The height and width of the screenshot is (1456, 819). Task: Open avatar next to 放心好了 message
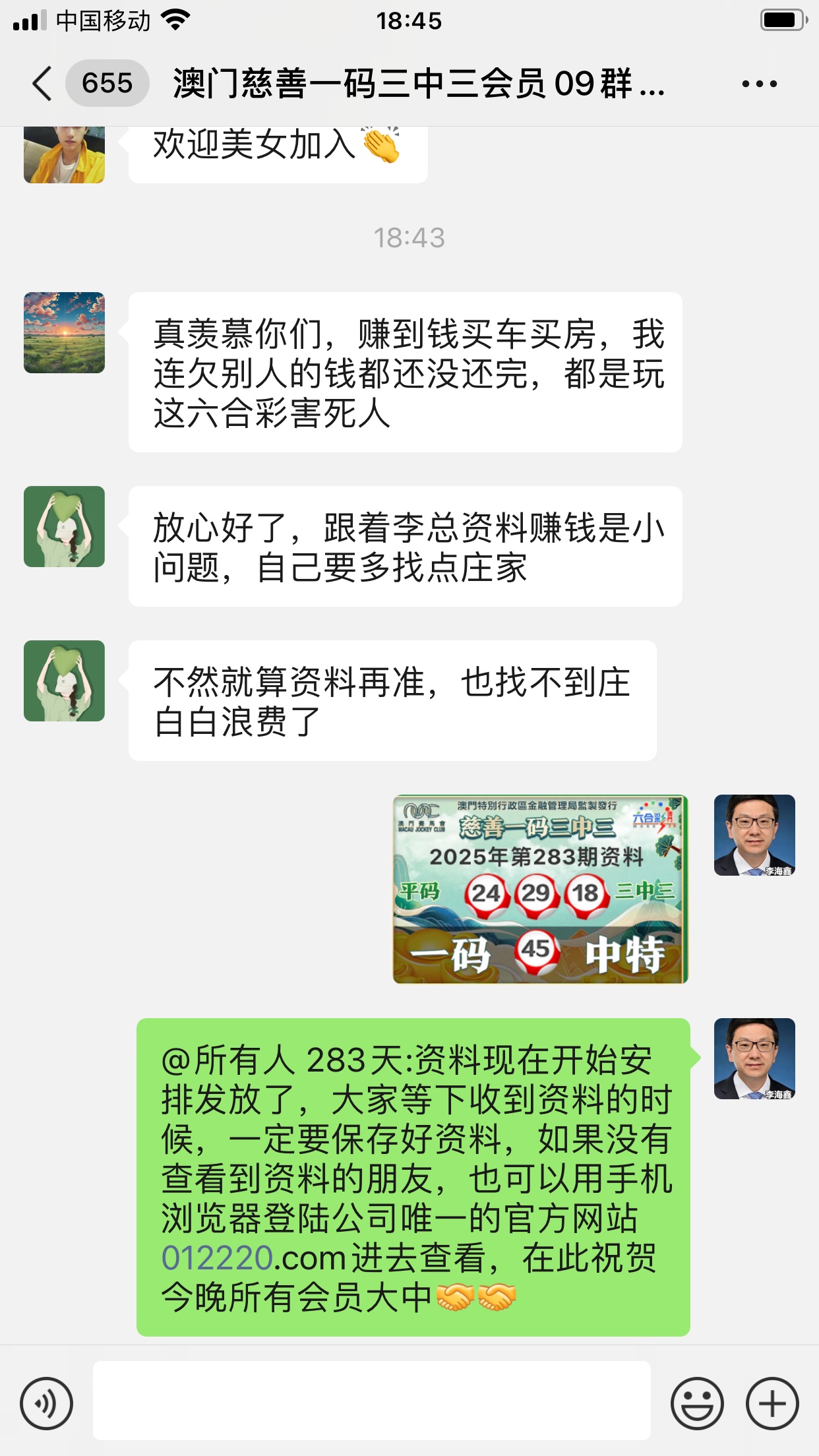[x=64, y=526]
